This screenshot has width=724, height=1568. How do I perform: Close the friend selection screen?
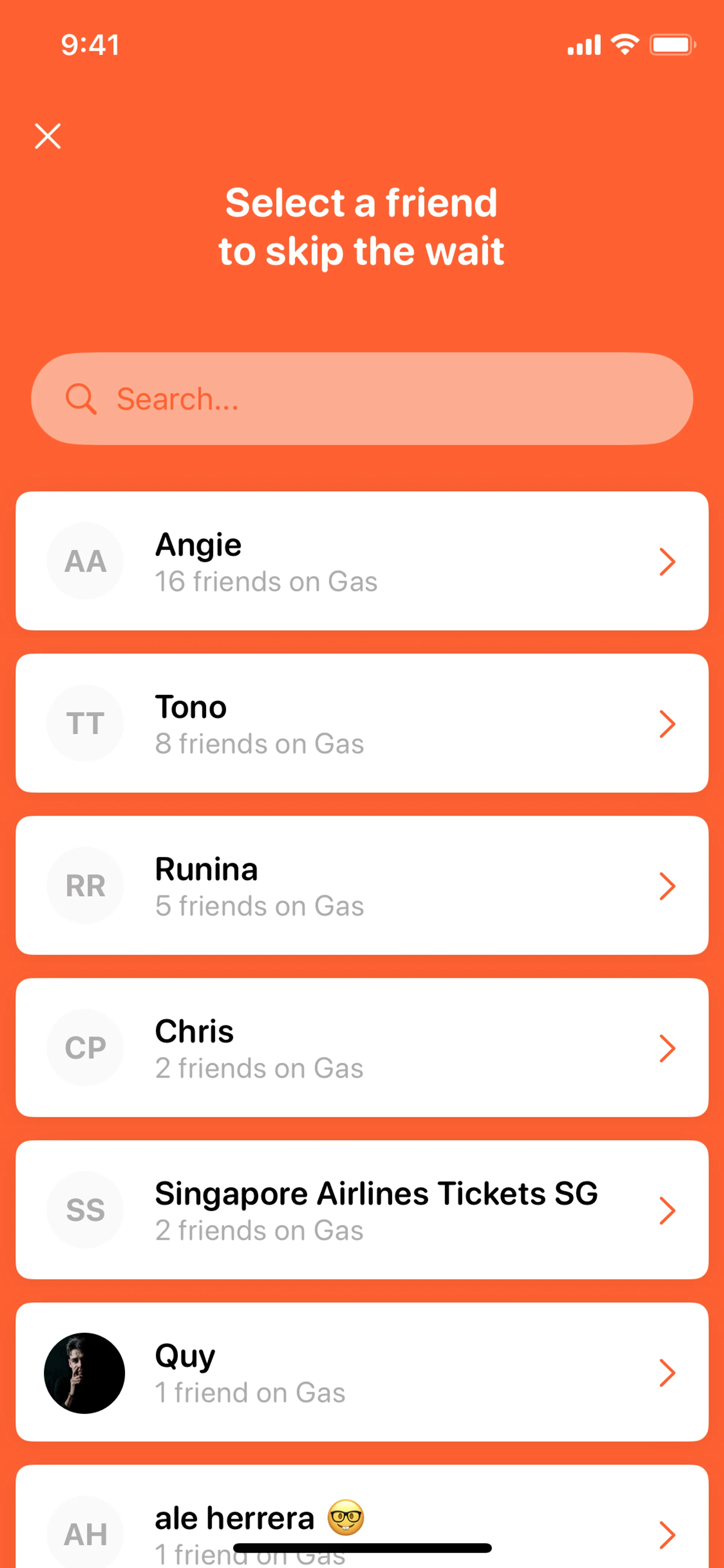click(x=48, y=136)
